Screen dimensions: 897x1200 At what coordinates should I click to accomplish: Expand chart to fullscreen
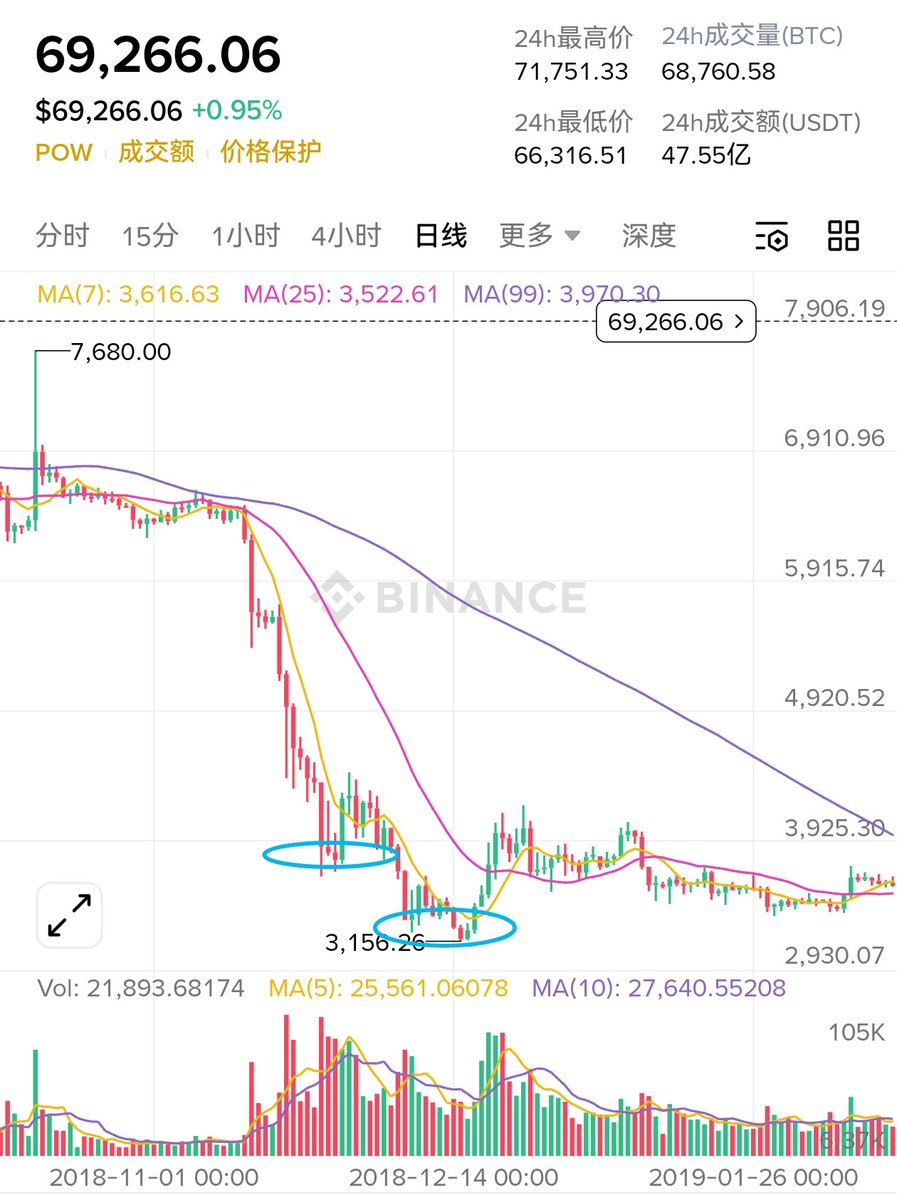coord(70,915)
